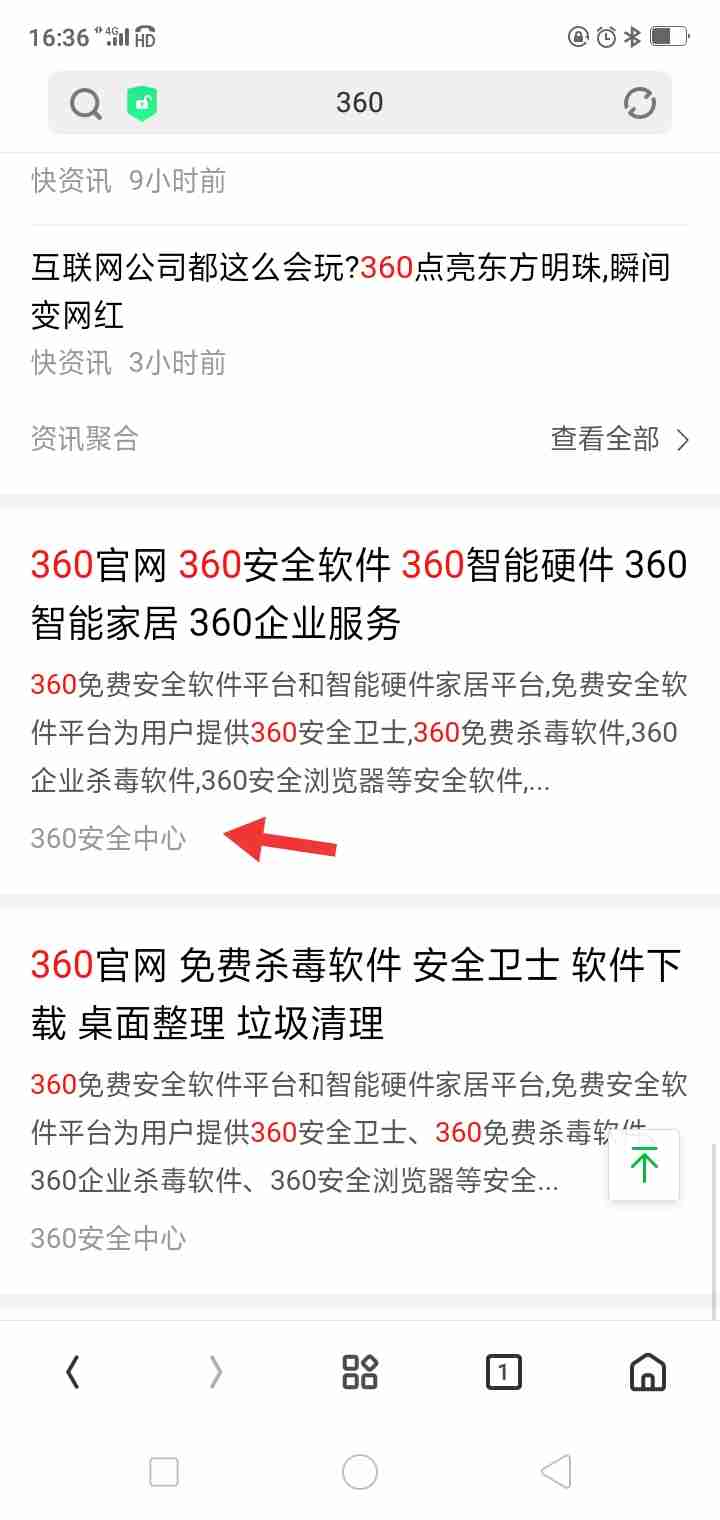Go to the browser home page

pos(647,1372)
